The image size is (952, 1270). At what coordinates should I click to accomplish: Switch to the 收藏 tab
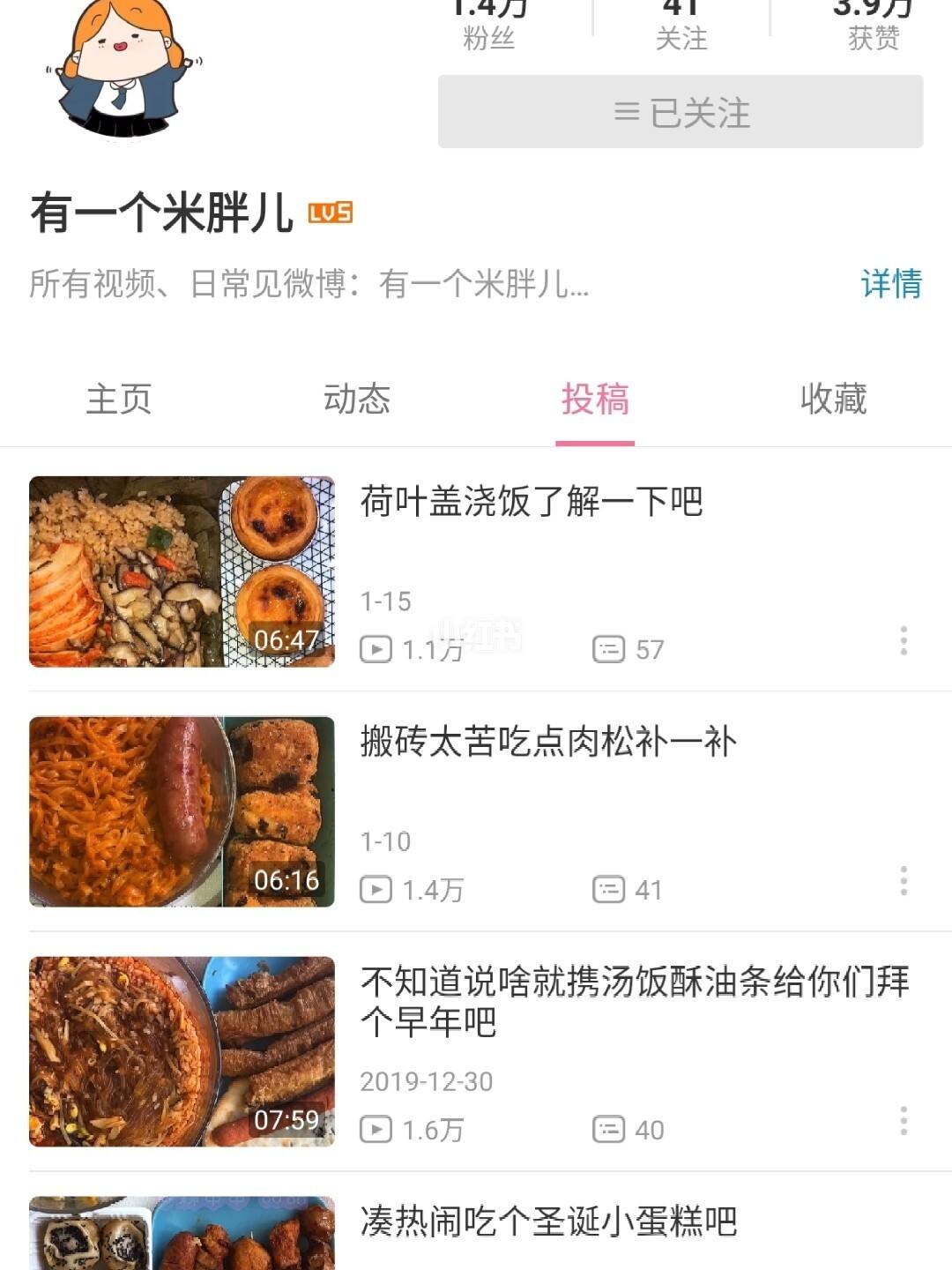click(835, 400)
